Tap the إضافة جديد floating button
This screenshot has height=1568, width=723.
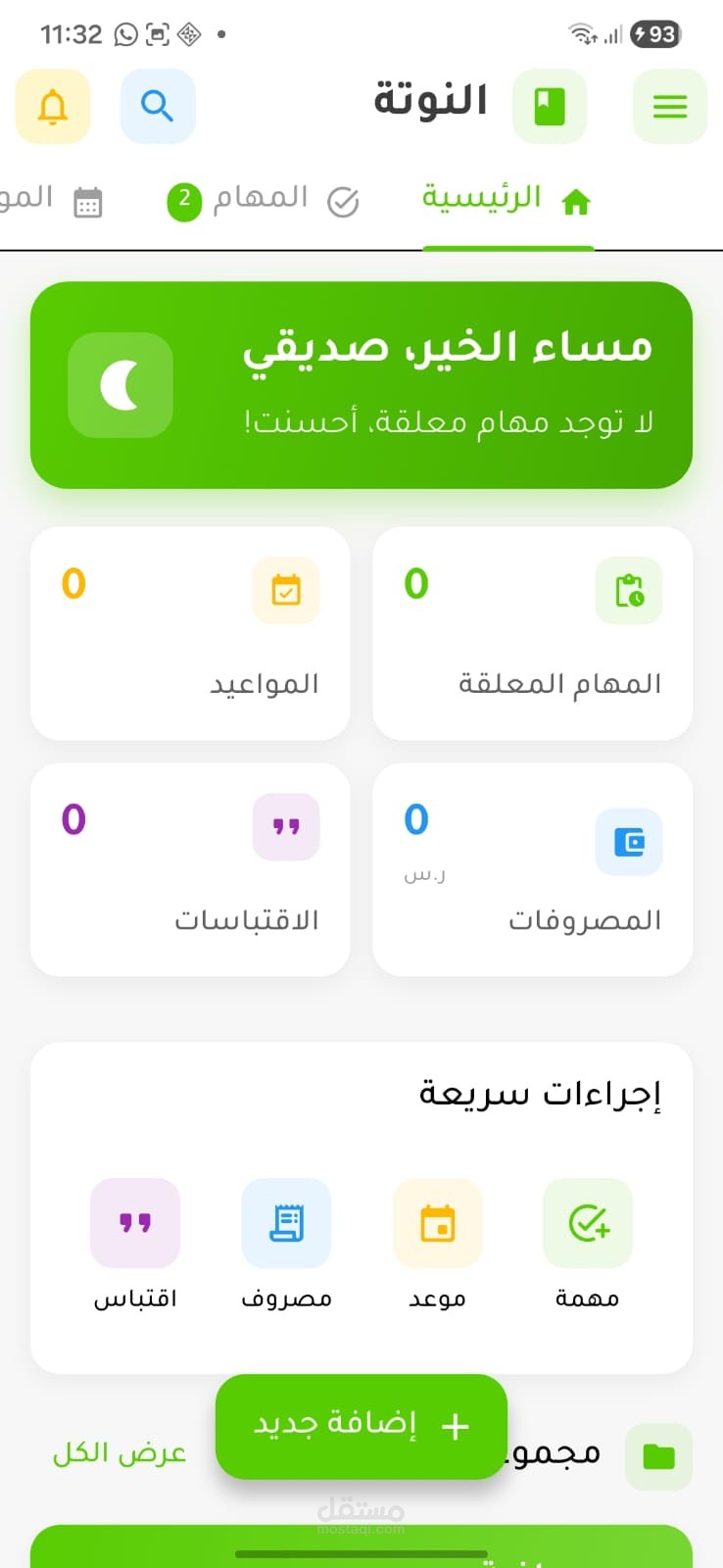pyautogui.click(x=361, y=1426)
